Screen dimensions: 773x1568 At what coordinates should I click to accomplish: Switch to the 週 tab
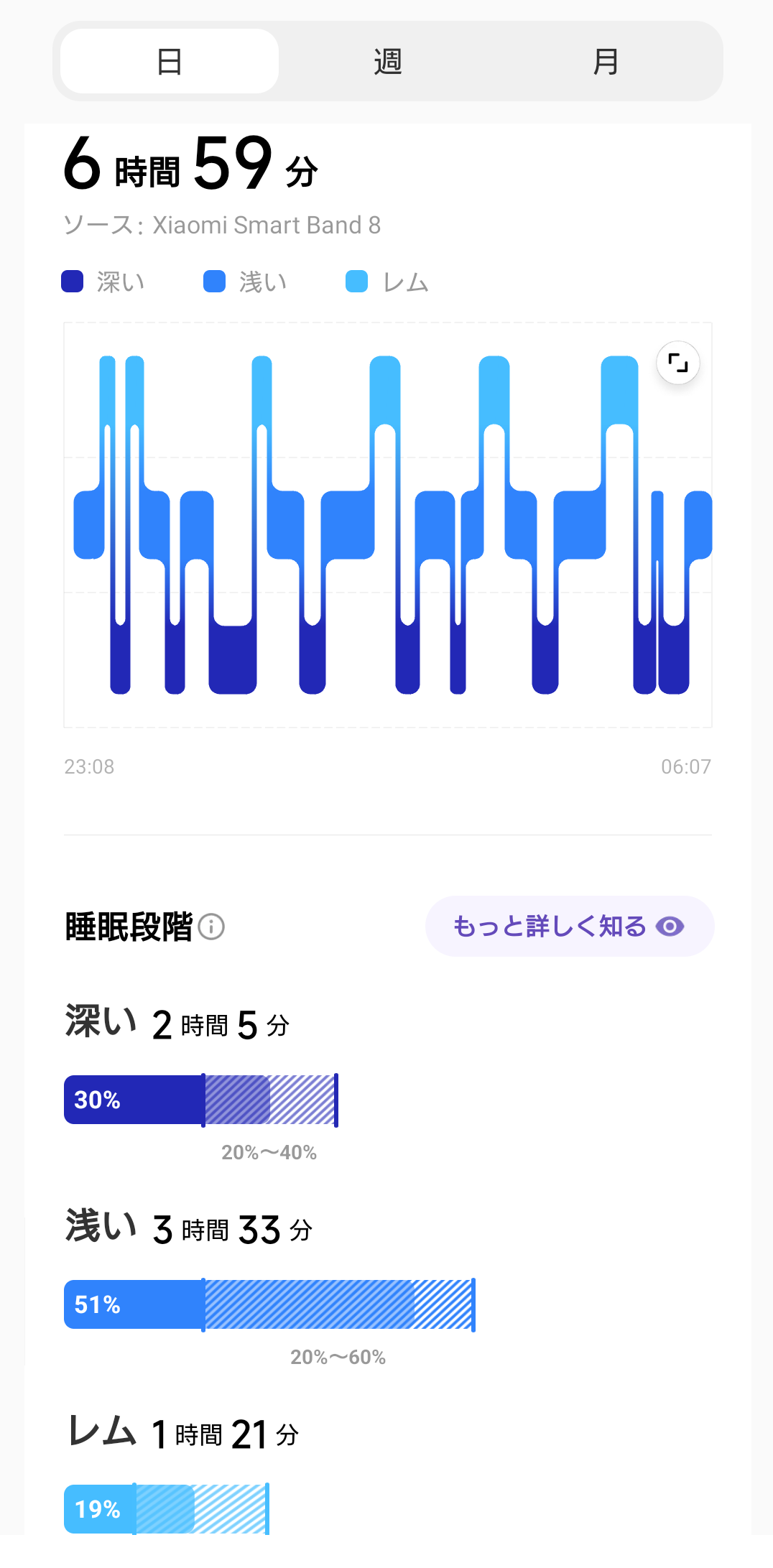386,61
